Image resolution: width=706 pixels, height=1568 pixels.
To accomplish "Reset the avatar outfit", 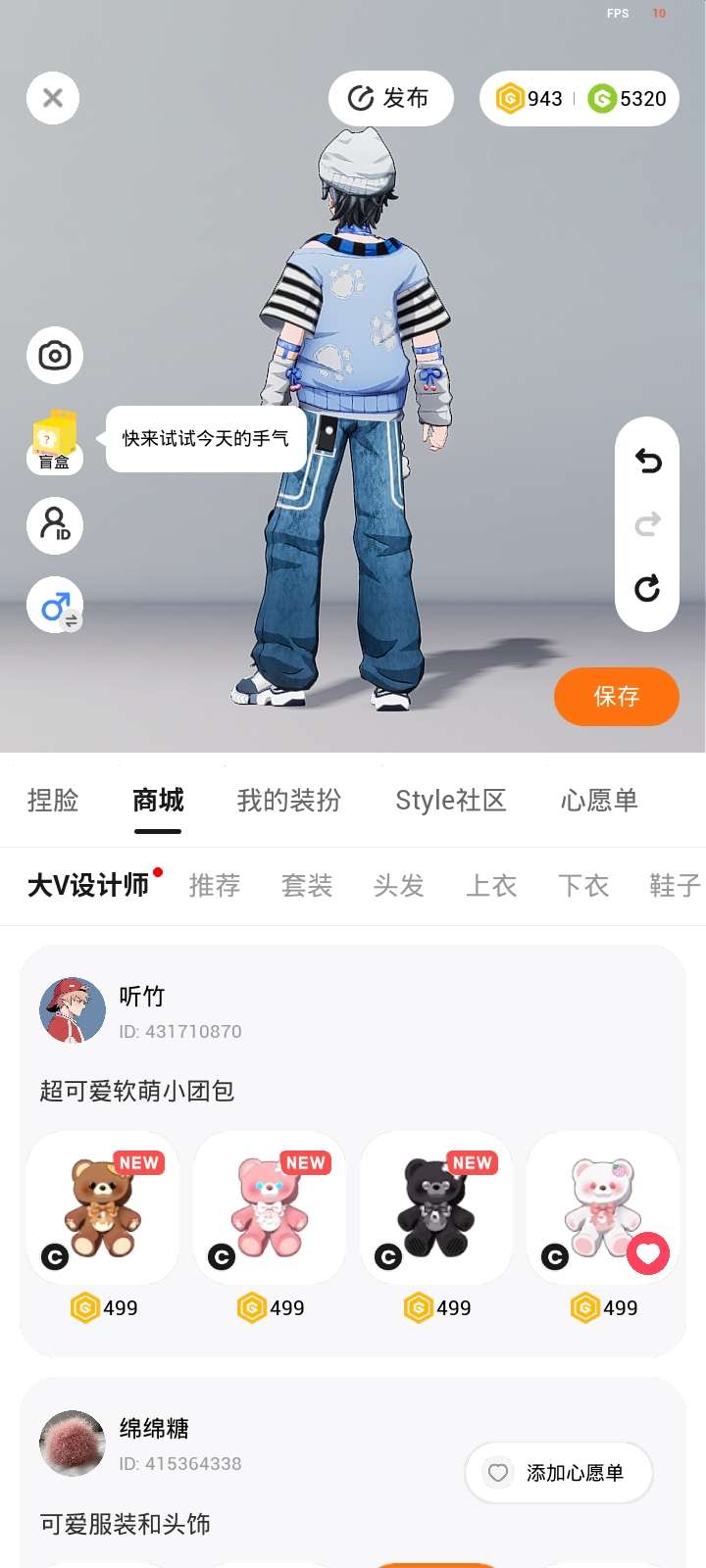I will [x=647, y=588].
